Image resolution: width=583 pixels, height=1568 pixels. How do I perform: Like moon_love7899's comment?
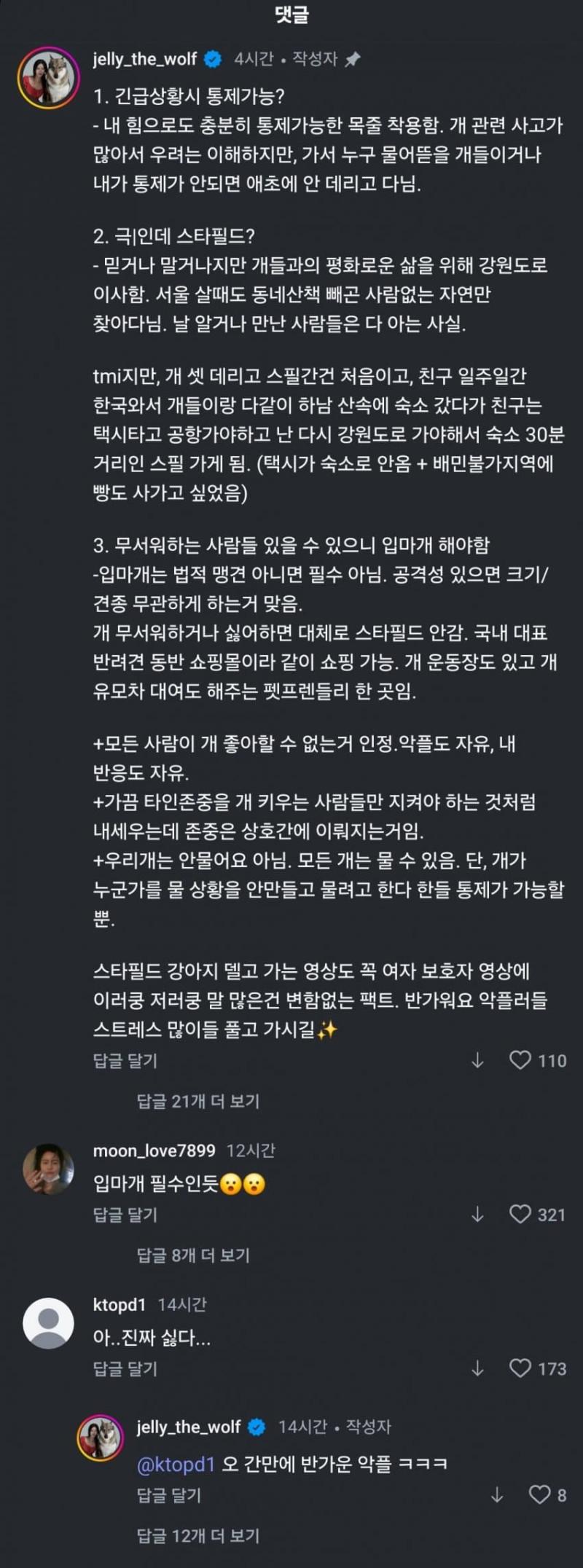(x=520, y=1214)
